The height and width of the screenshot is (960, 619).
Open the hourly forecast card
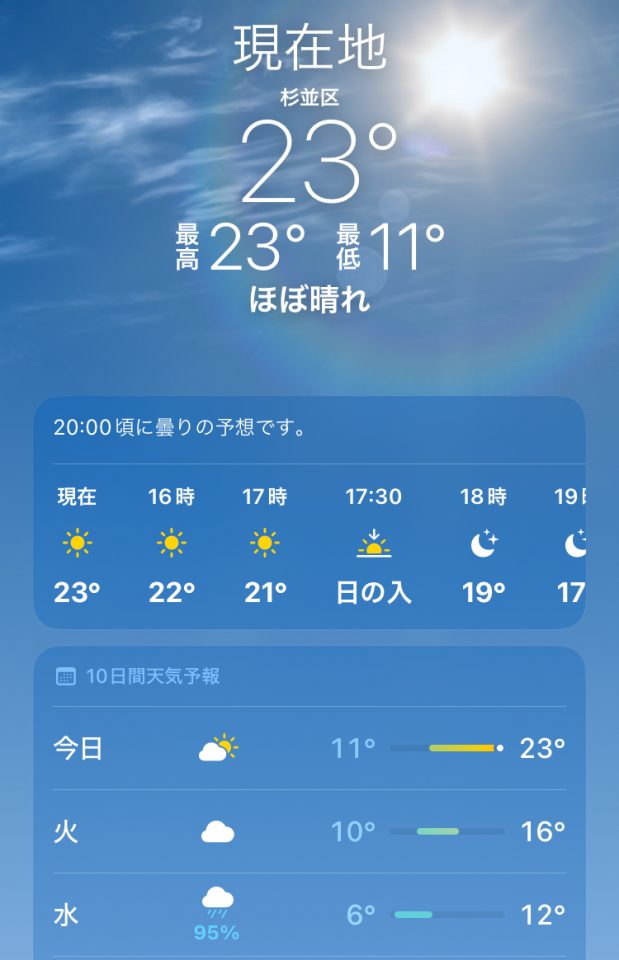(x=309, y=512)
